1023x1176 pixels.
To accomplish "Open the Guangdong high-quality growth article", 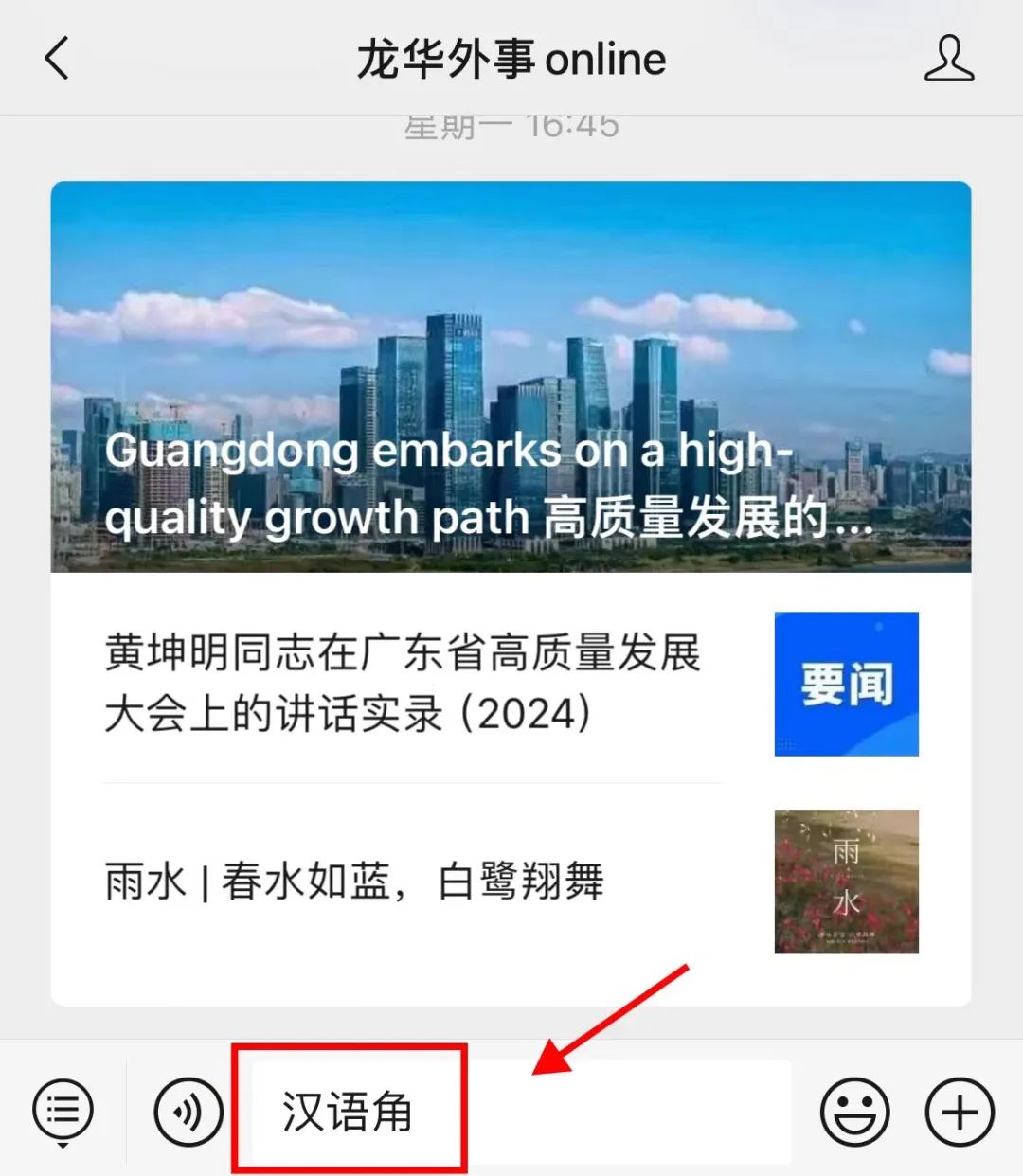I will (511, 377).
